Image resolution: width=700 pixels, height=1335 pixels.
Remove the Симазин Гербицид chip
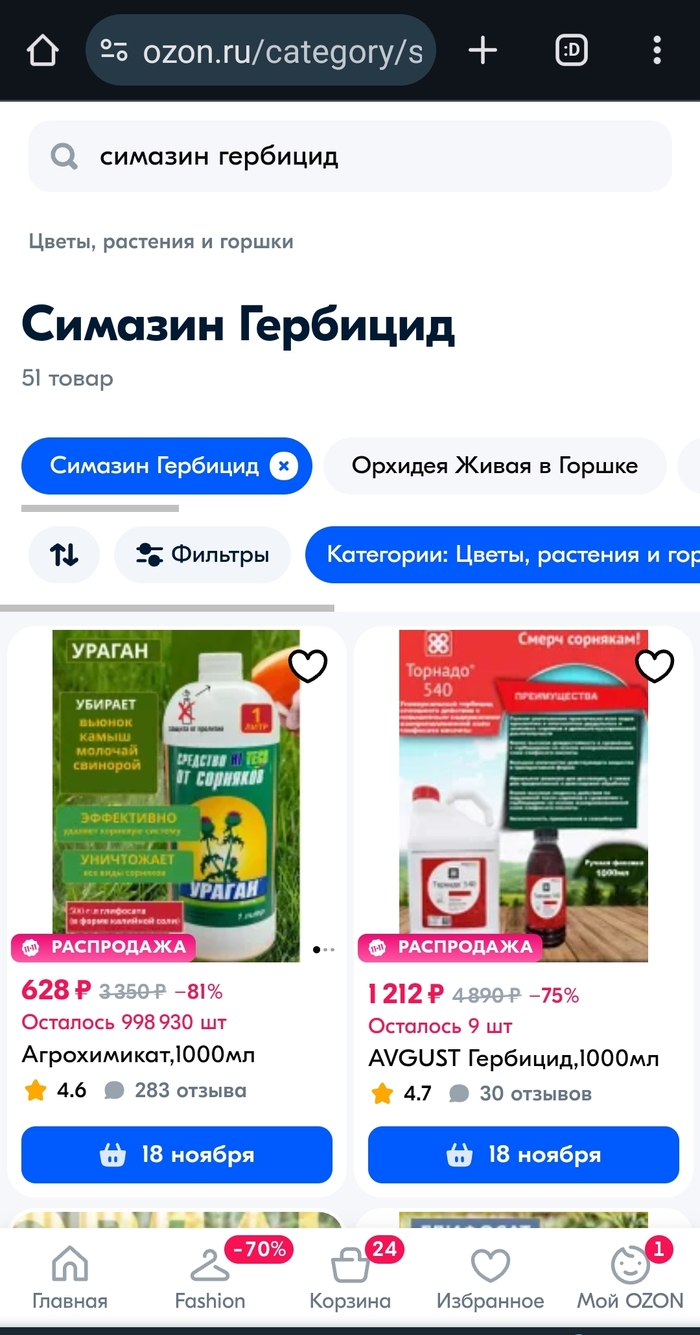[284, 466]
